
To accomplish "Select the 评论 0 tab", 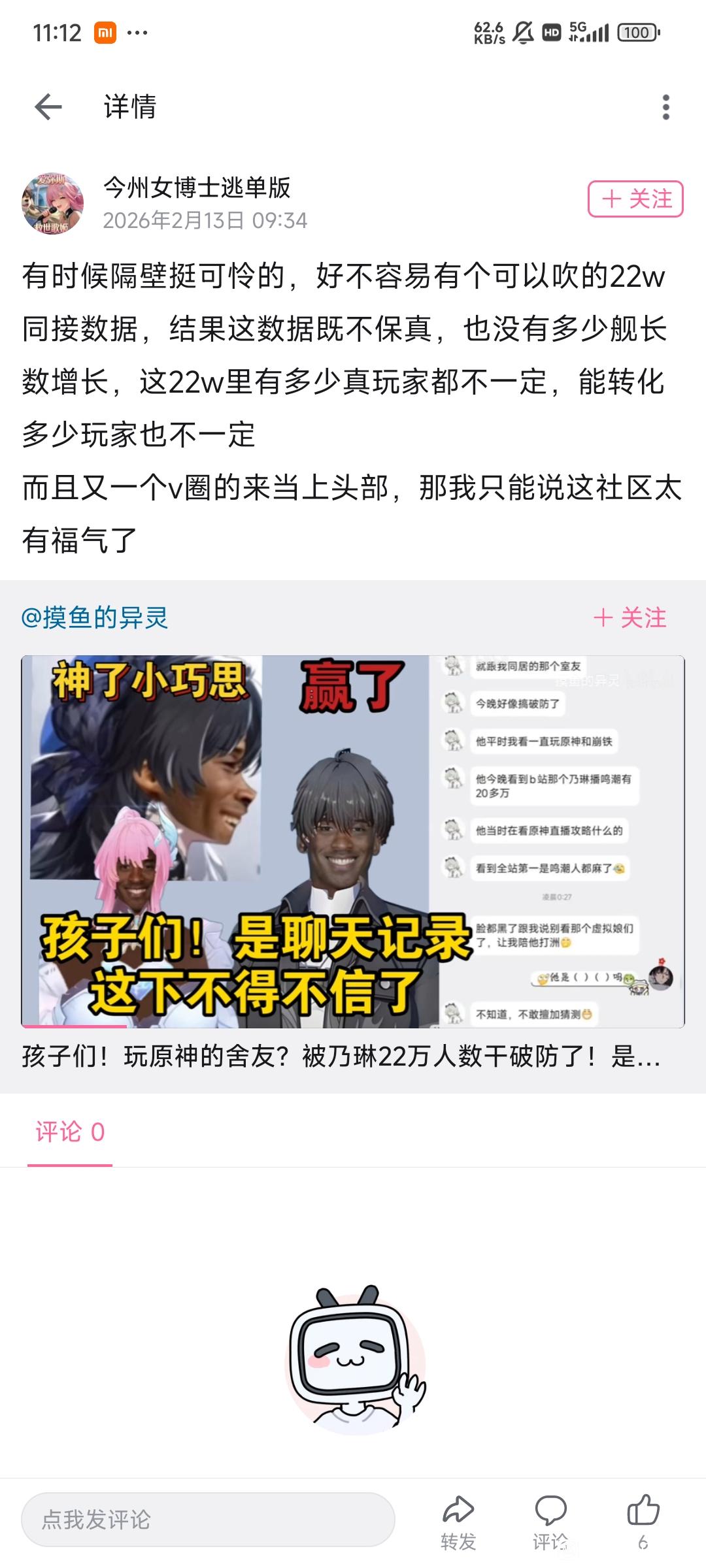I will tap(70, 1132).
